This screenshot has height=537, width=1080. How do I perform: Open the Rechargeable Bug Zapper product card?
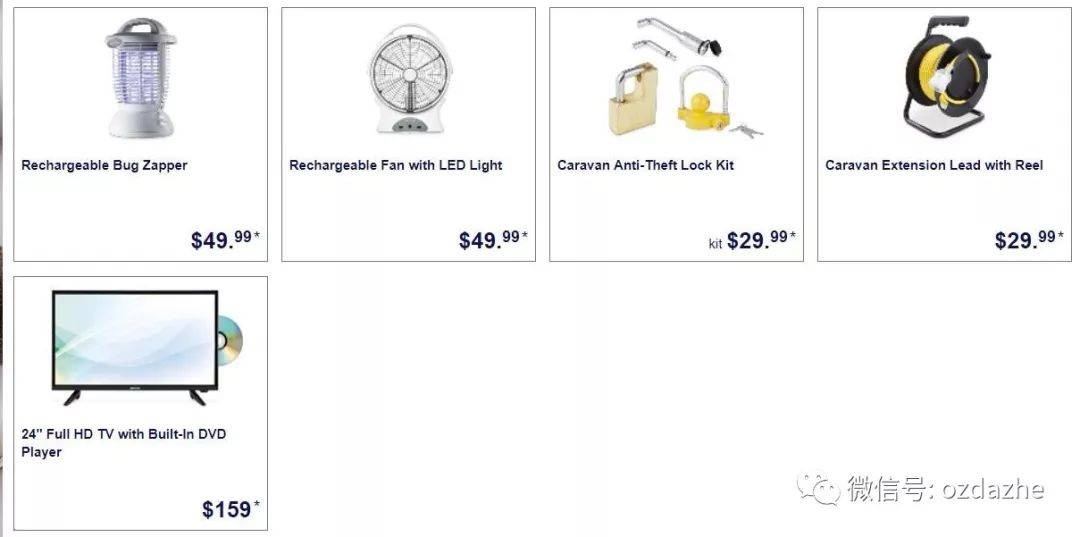(140, 135)
